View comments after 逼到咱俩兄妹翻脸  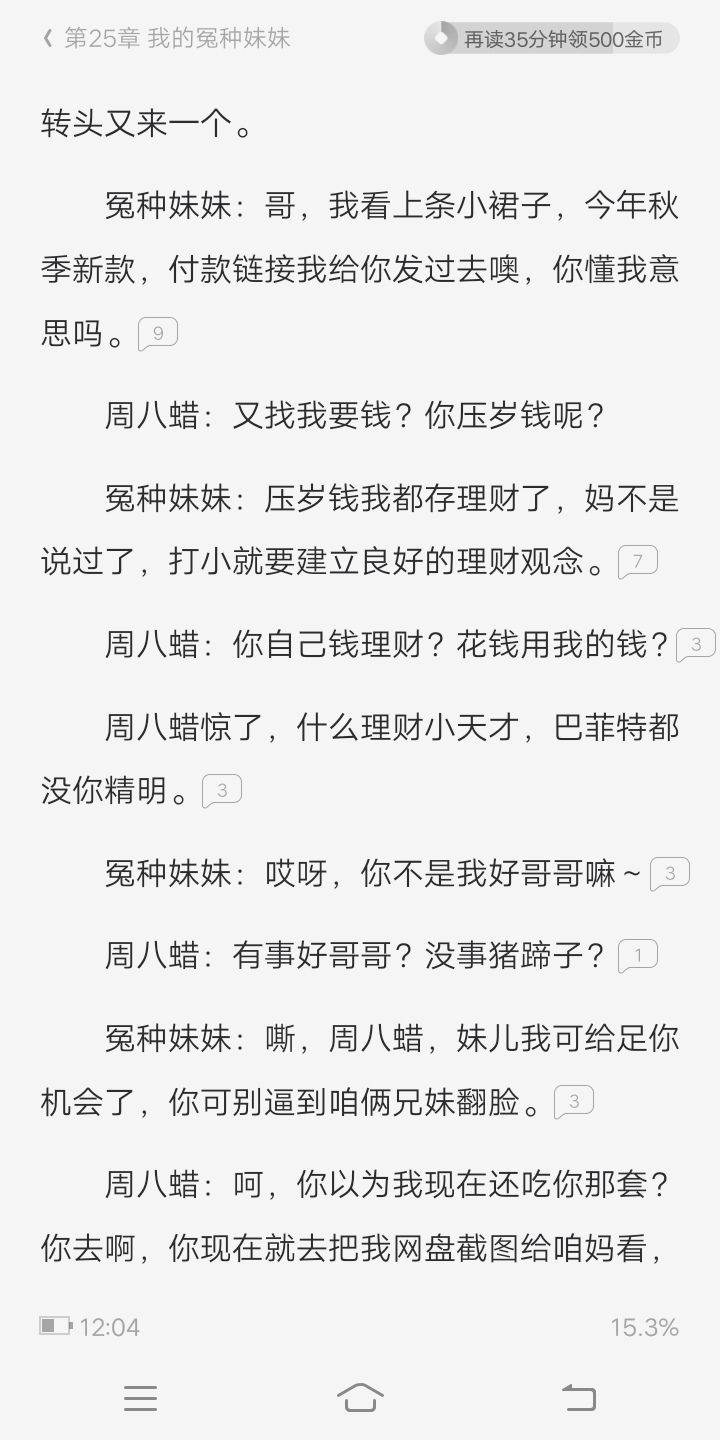[574, 1103]
